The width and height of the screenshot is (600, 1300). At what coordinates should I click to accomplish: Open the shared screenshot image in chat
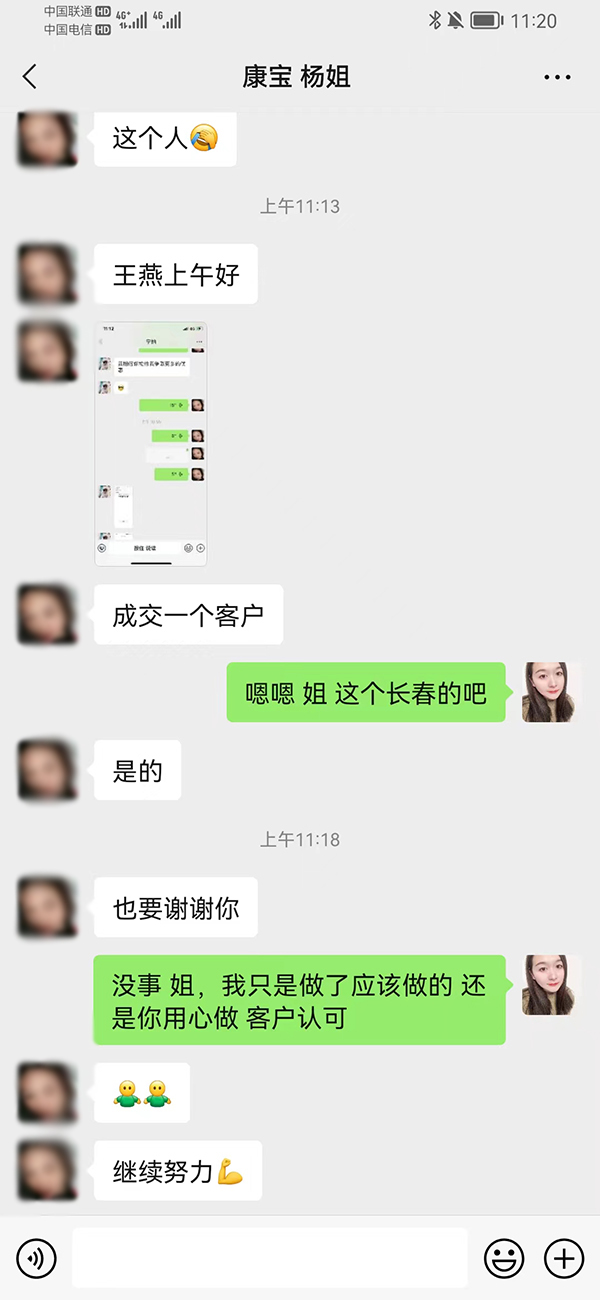click(x=151, y=444)
